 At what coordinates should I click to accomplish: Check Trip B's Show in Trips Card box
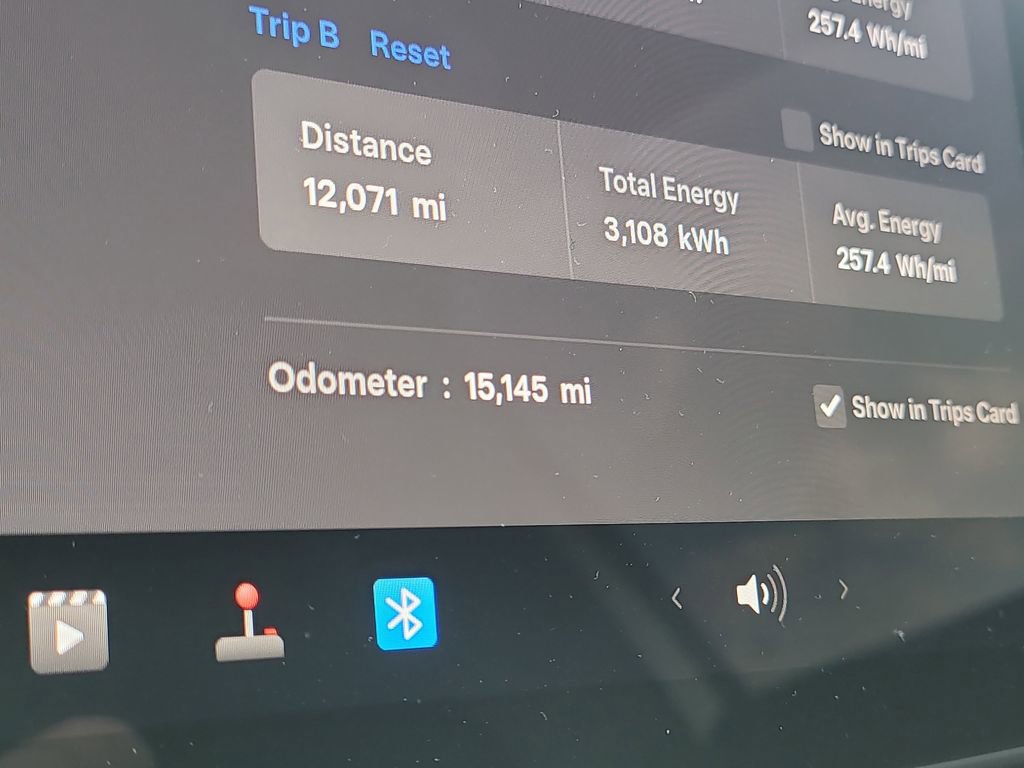[x=797, y=130]
